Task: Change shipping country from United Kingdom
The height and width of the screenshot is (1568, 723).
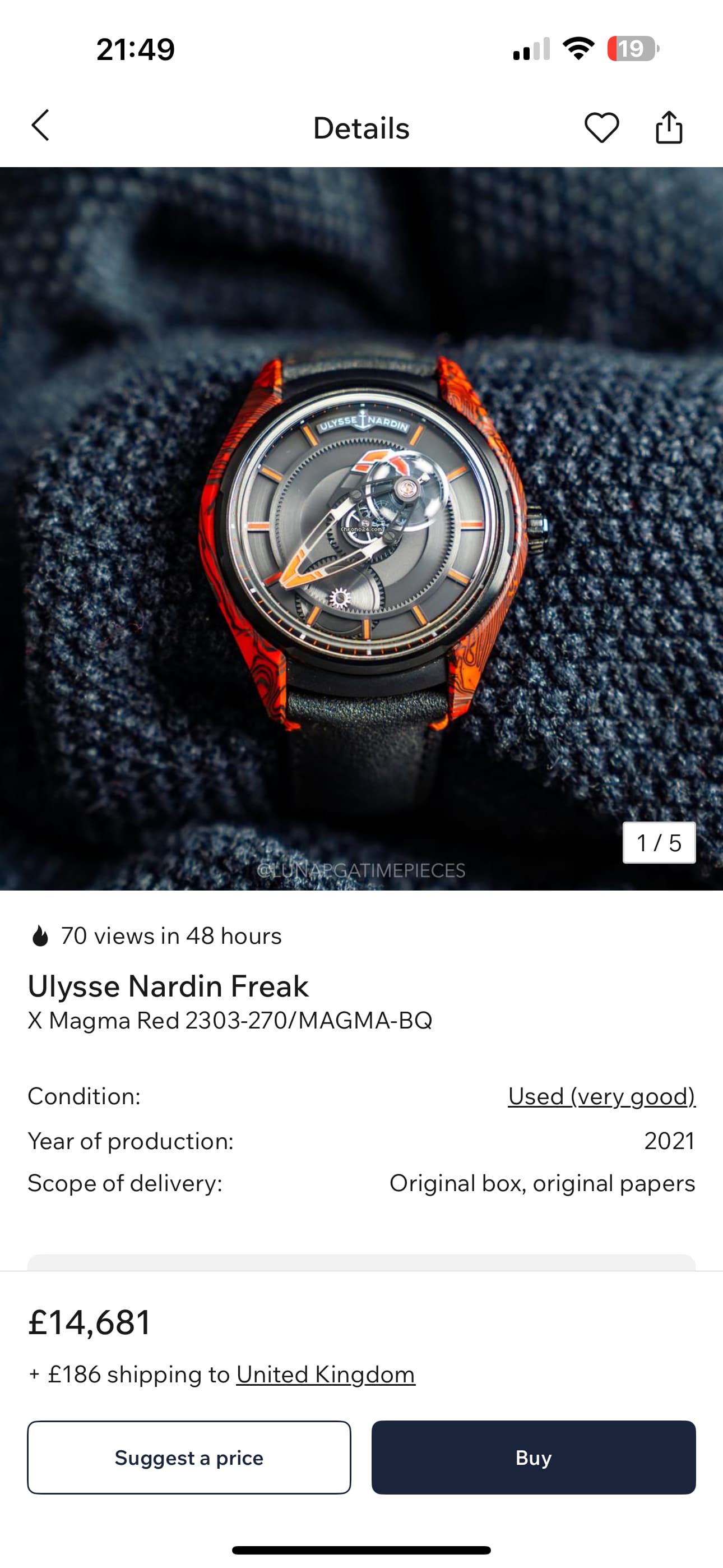Action: point(326,1375)
